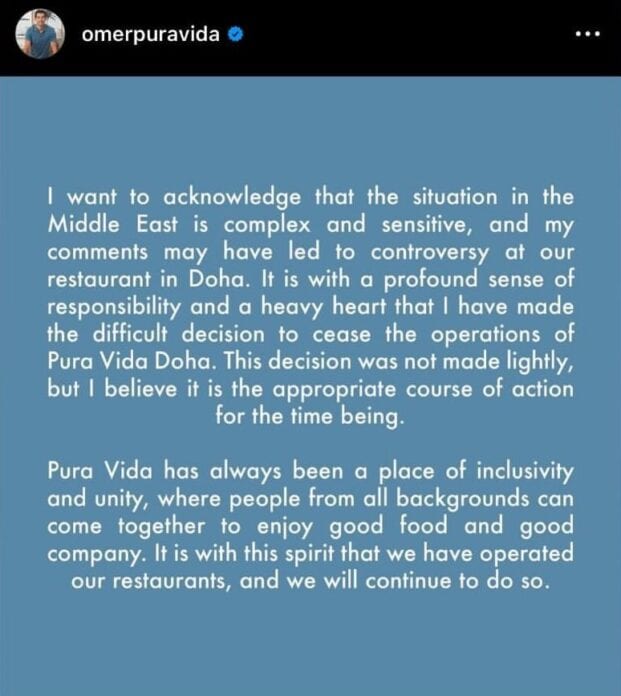621x696 pixels.
Task: Open omerpuravida's profile picture
Action: click(41, 35)
